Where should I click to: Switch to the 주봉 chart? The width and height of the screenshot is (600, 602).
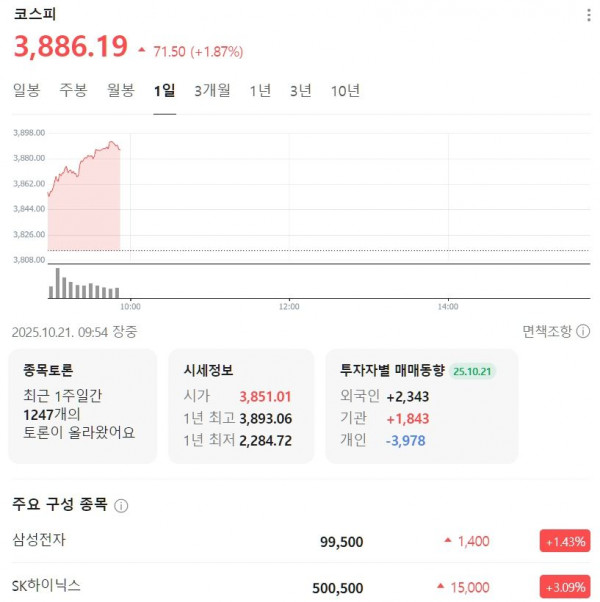point(73,91)
